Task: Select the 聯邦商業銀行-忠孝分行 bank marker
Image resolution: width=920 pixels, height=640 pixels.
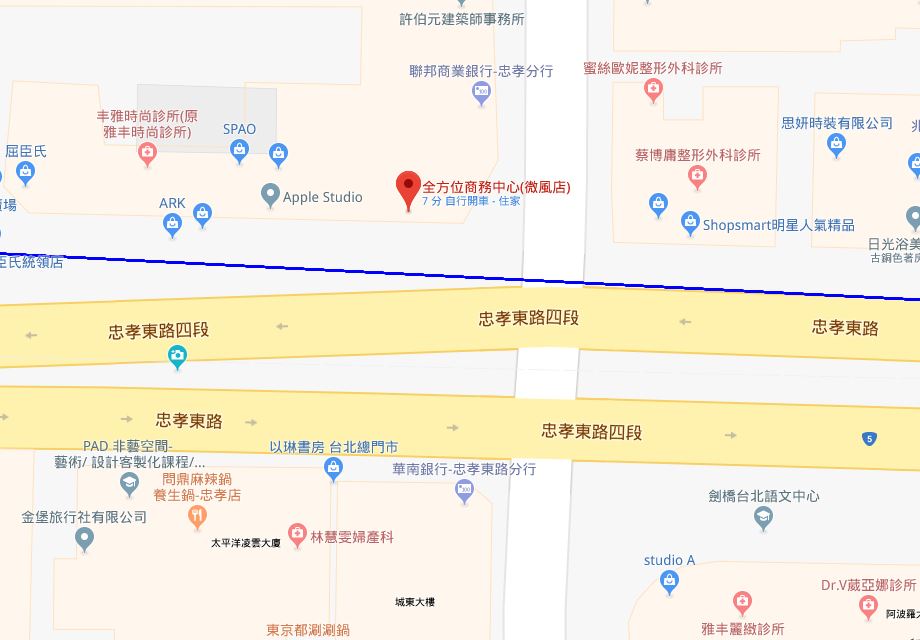Action: click(481, 93)
